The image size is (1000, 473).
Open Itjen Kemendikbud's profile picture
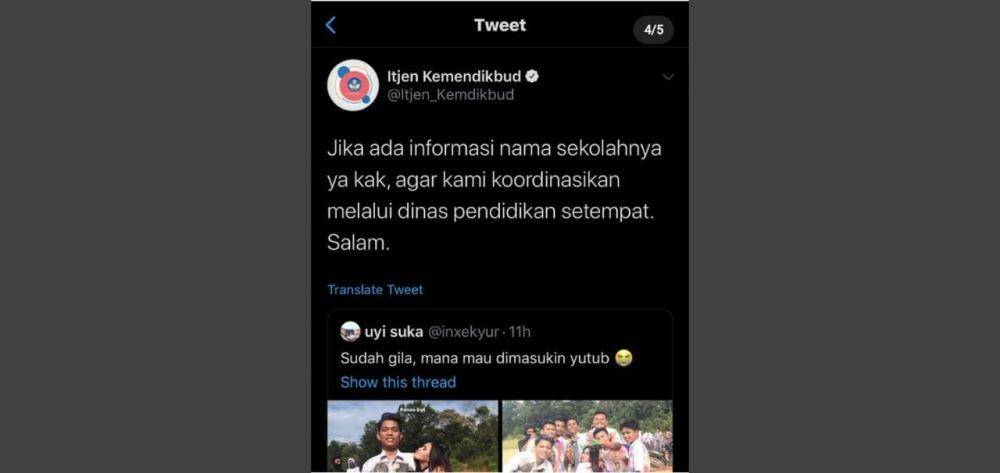click(352, 85)
